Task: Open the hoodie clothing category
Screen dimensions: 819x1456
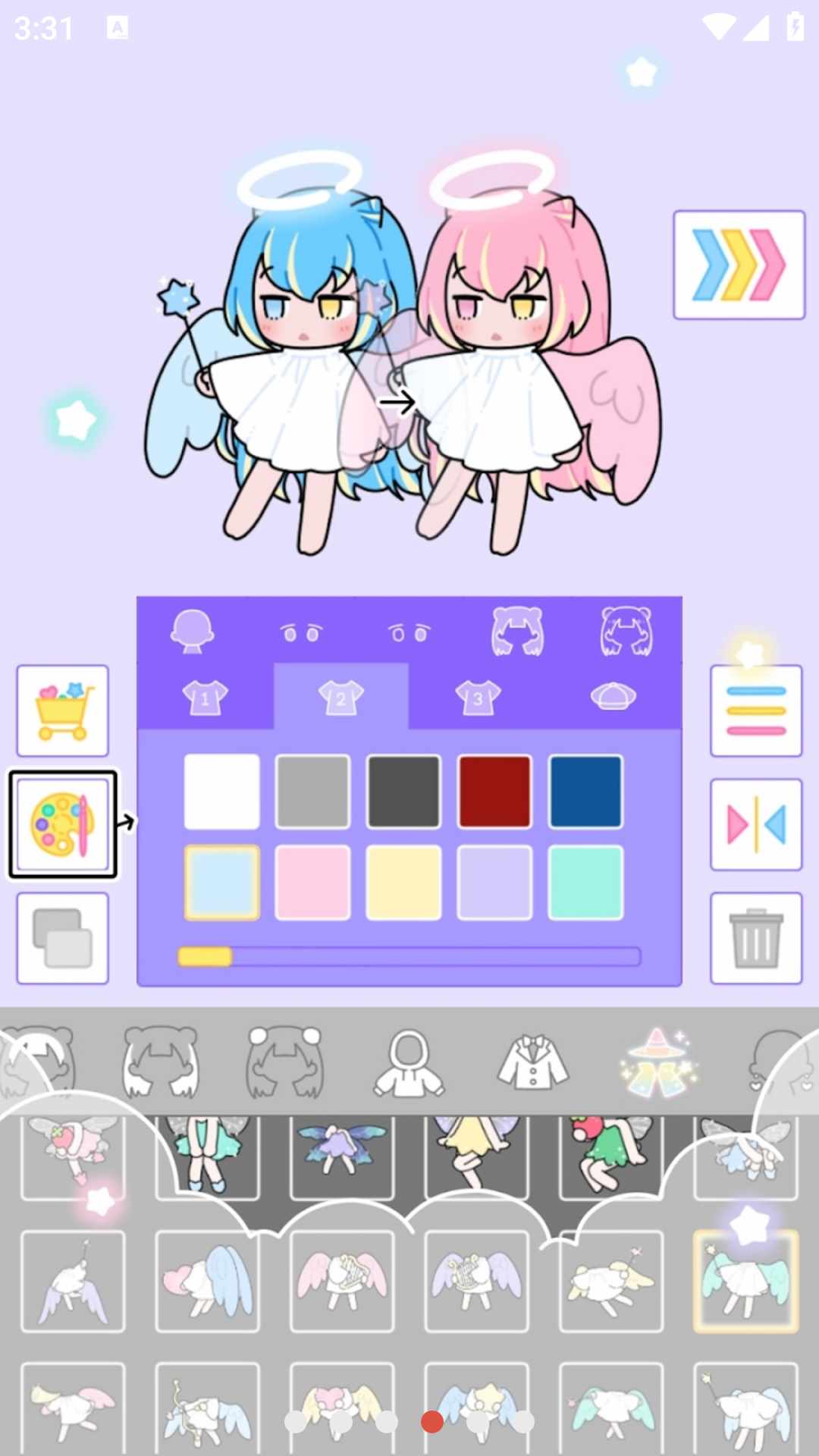Action: [409, 1063]
